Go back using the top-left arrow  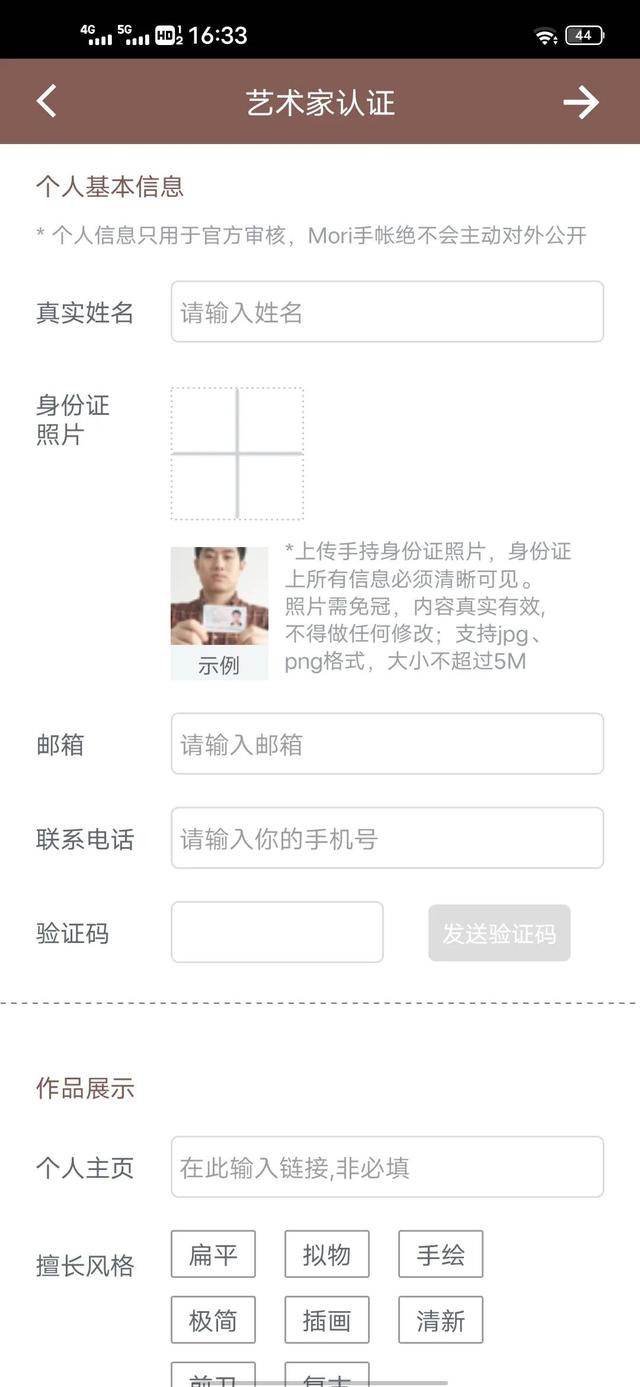tap(46, 101)
